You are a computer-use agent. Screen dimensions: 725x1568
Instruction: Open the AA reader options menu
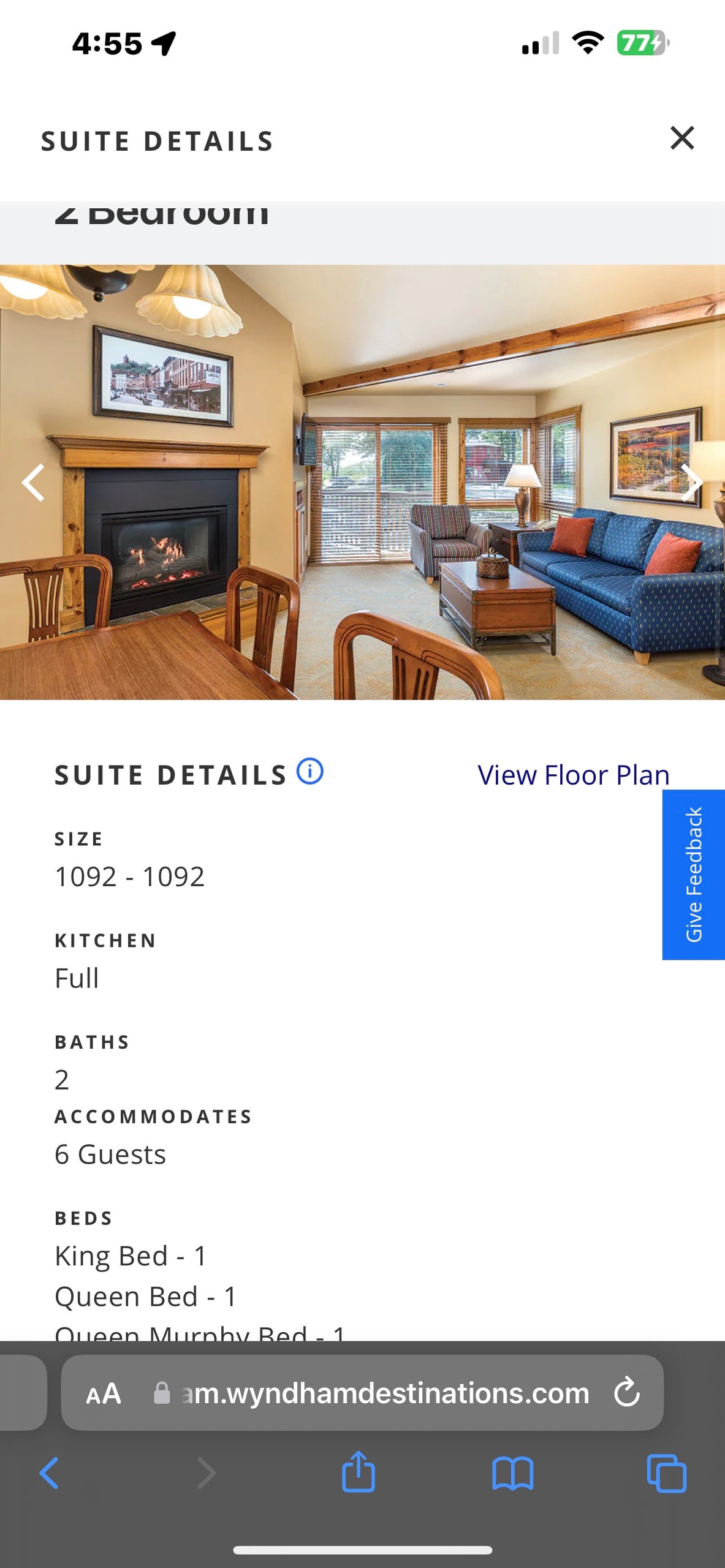104,1393
